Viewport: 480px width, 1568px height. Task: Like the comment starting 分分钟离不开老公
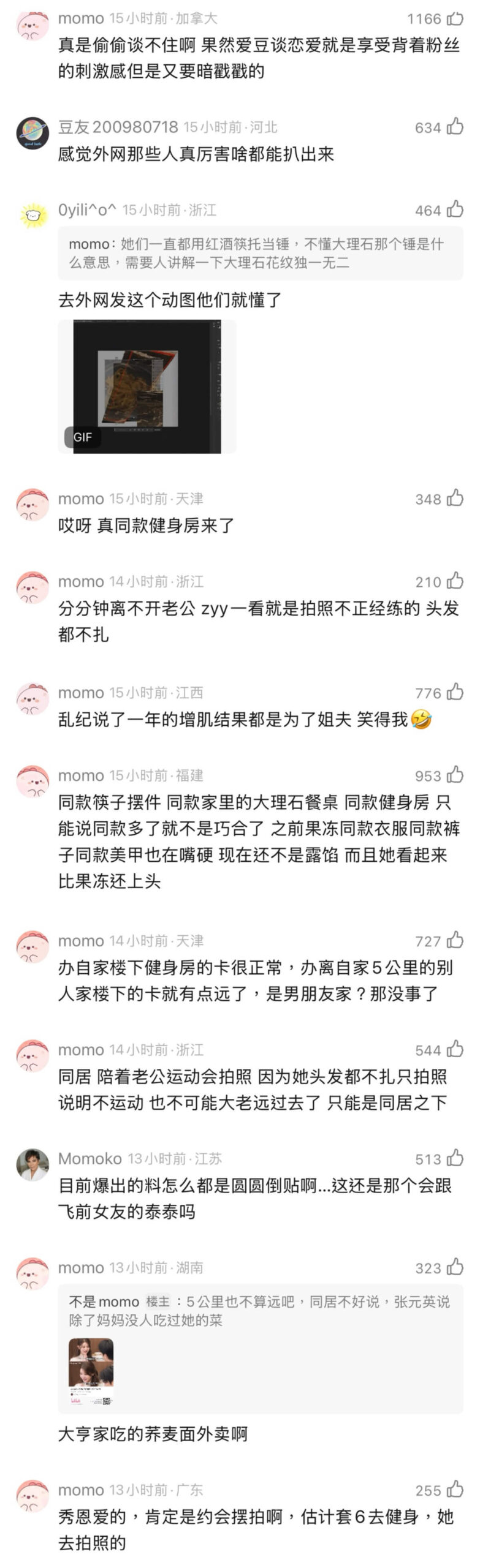point(455,581)
